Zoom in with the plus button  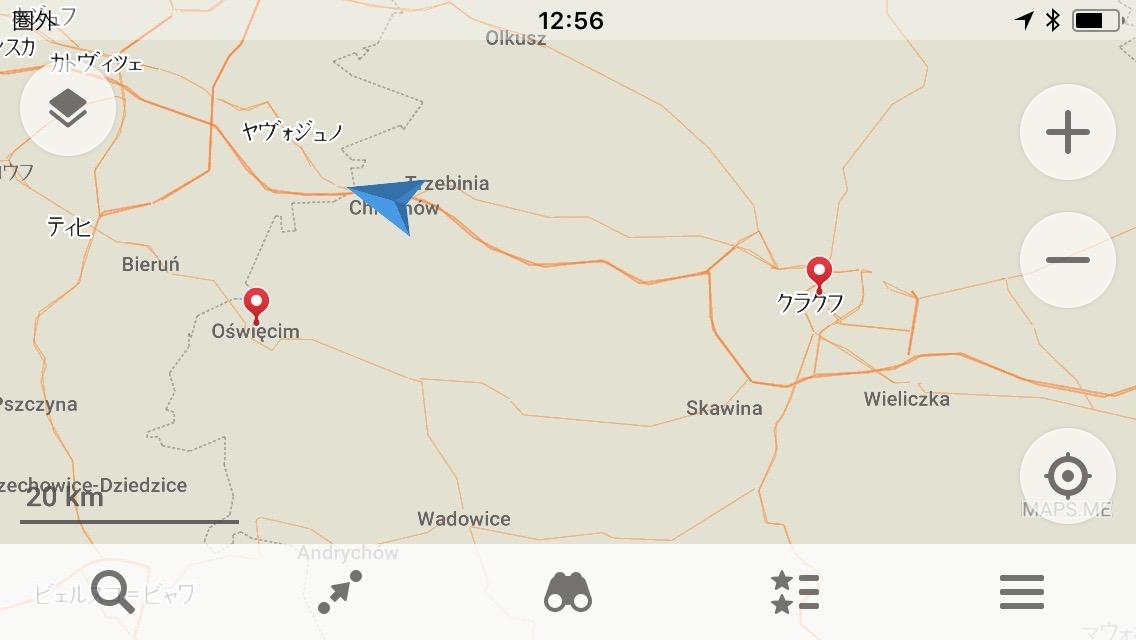tap(1067, 132)
